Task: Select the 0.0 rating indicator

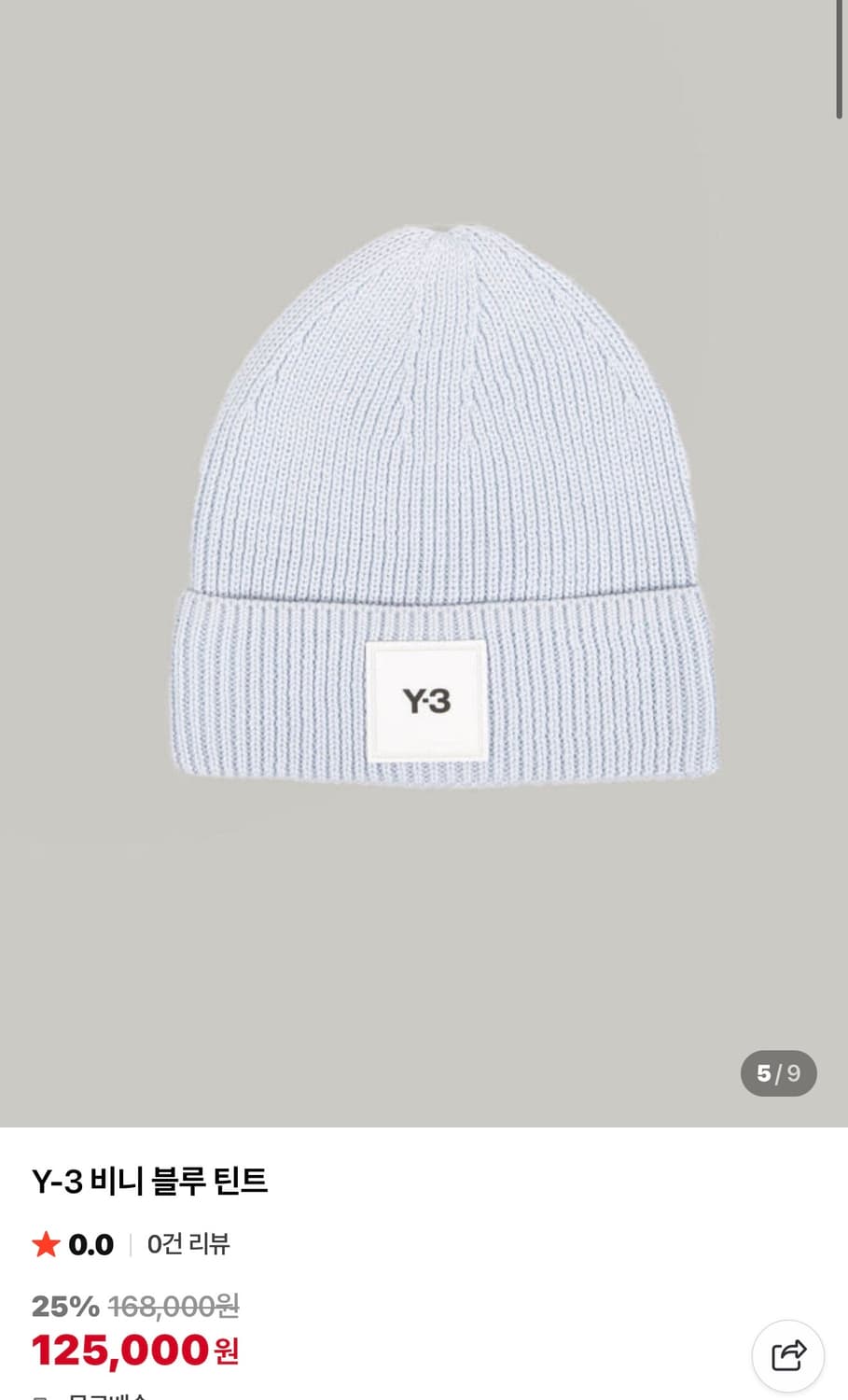Action: click(90, 1245)
